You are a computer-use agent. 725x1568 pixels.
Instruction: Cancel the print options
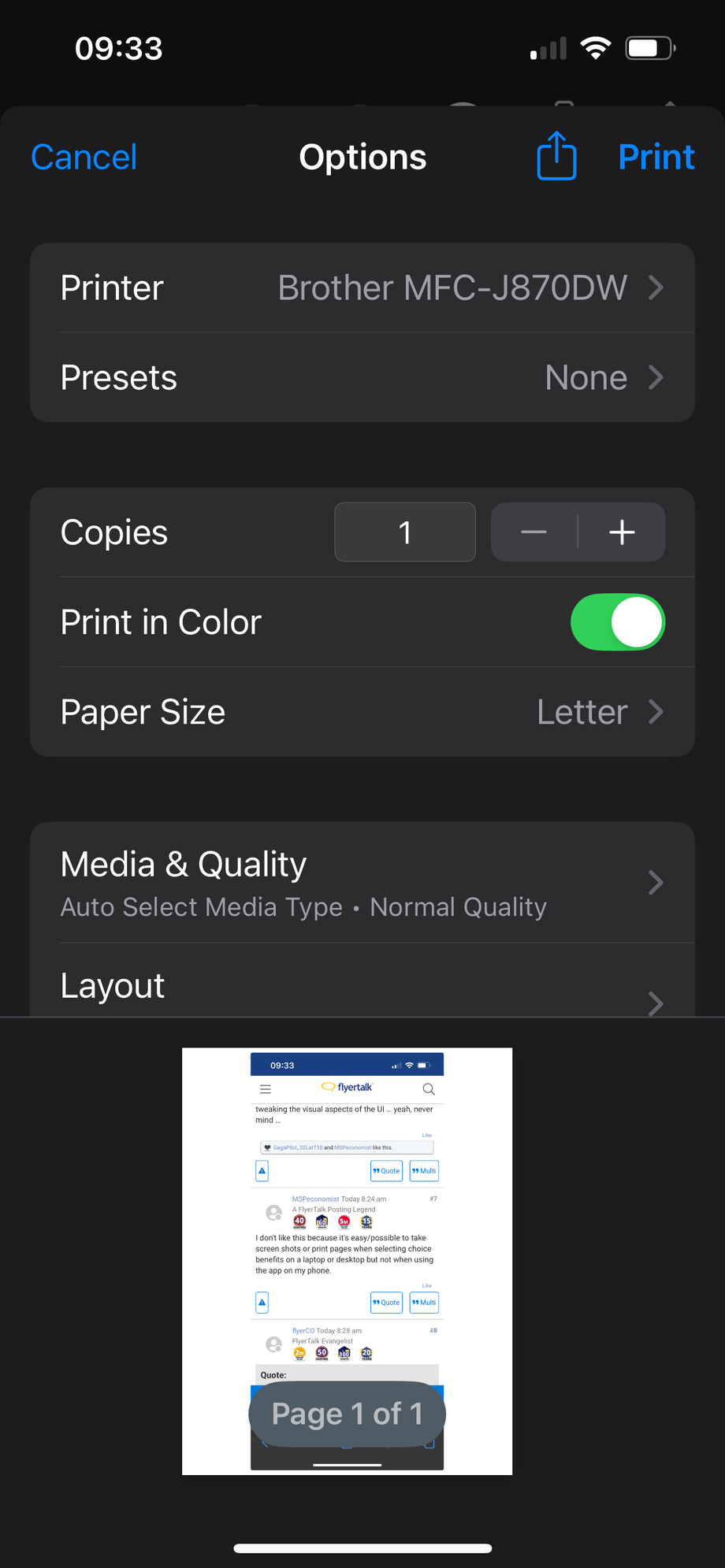84,158
